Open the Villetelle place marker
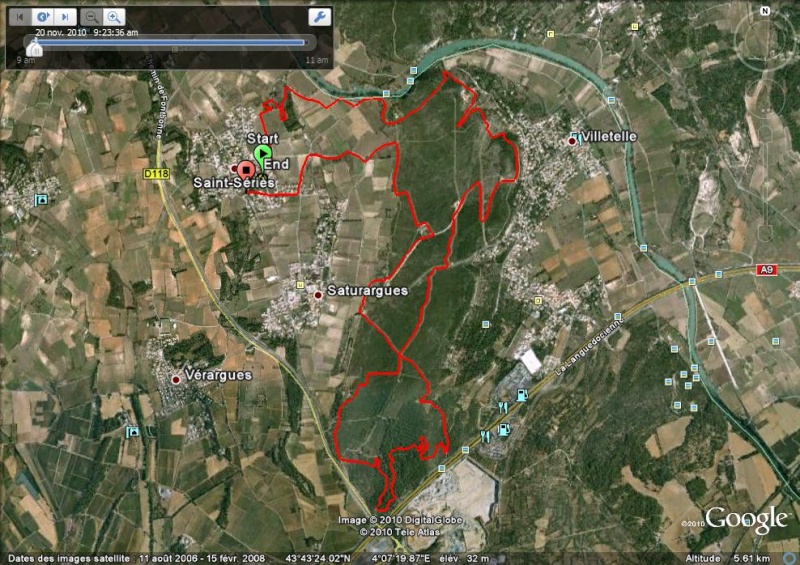Screen dimensions: 800x565 pyautogui.click(x=573, y=140)
